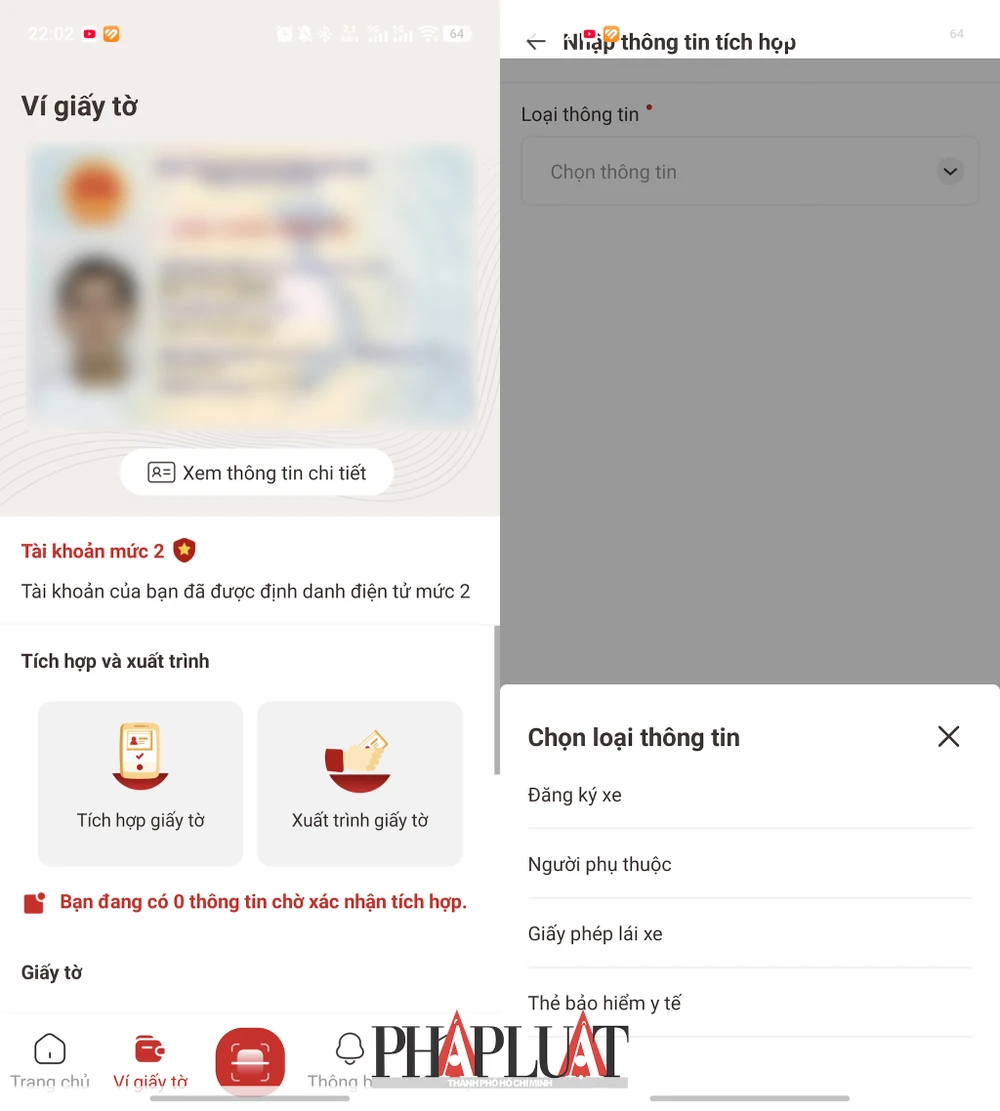Open Xuất trình giấy tờ card
The width and height of the screenshot is (1000, 1111).
pos(360,783)
